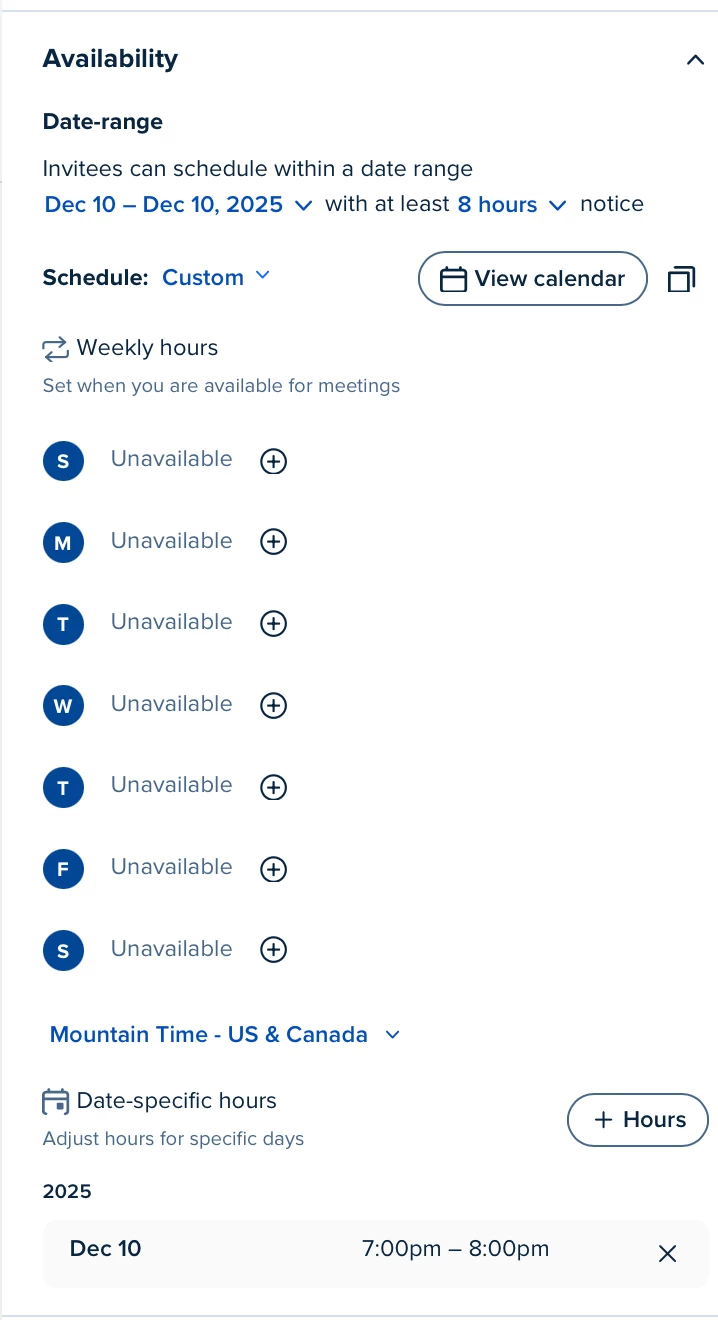Remove the Dec 10 date-specific hours

[667, 1253]
